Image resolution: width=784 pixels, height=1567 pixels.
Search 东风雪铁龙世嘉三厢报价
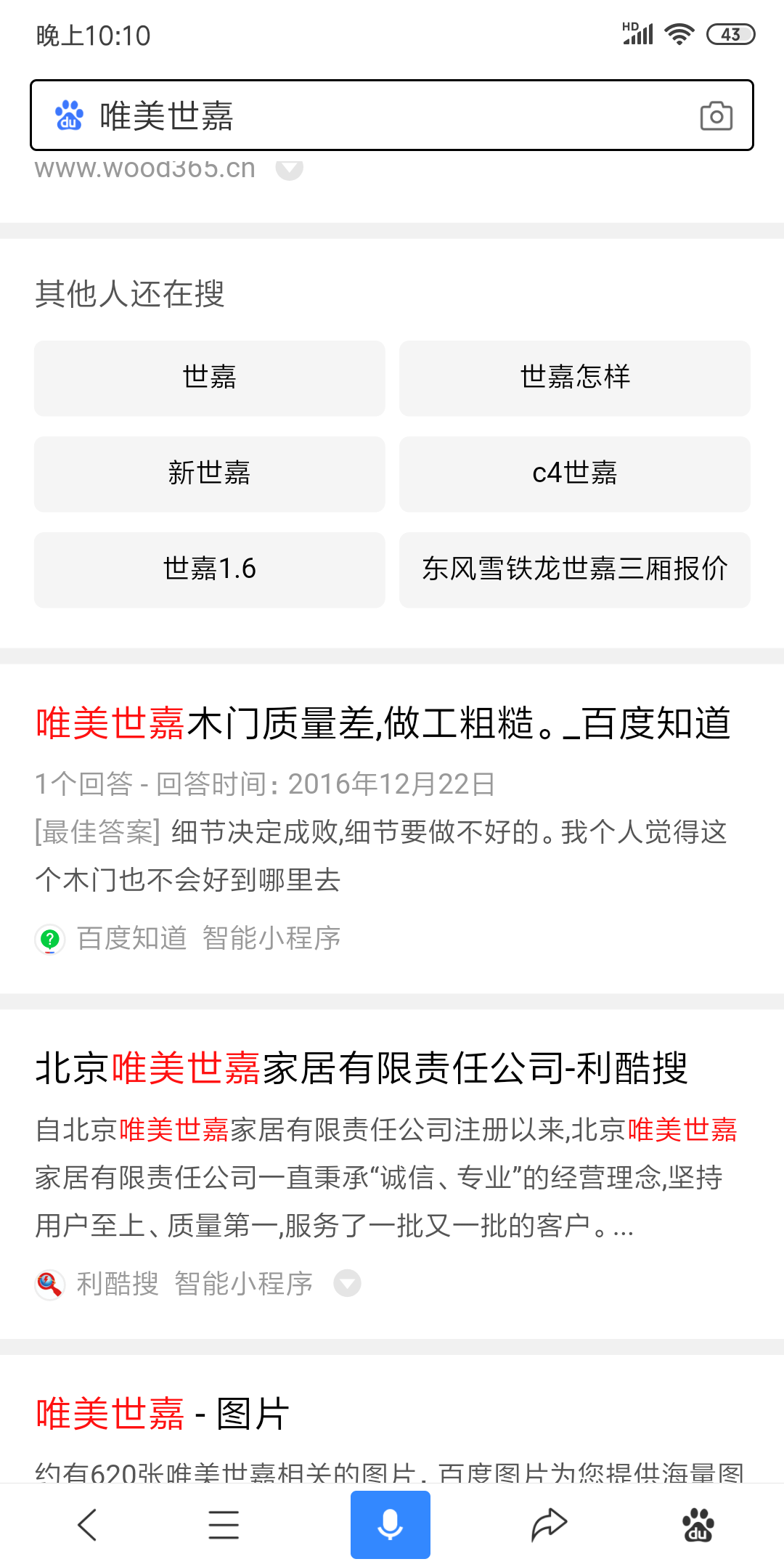click(574, 569)
